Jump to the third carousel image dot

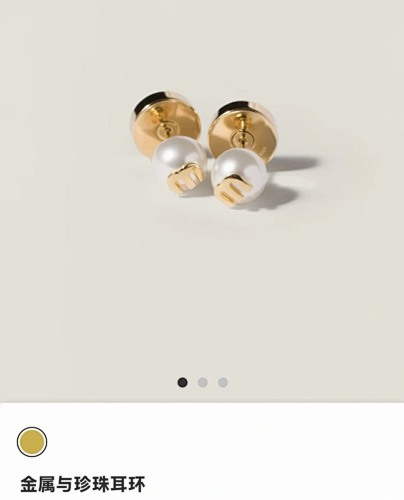pyautogui.click(x=223, y=382)
